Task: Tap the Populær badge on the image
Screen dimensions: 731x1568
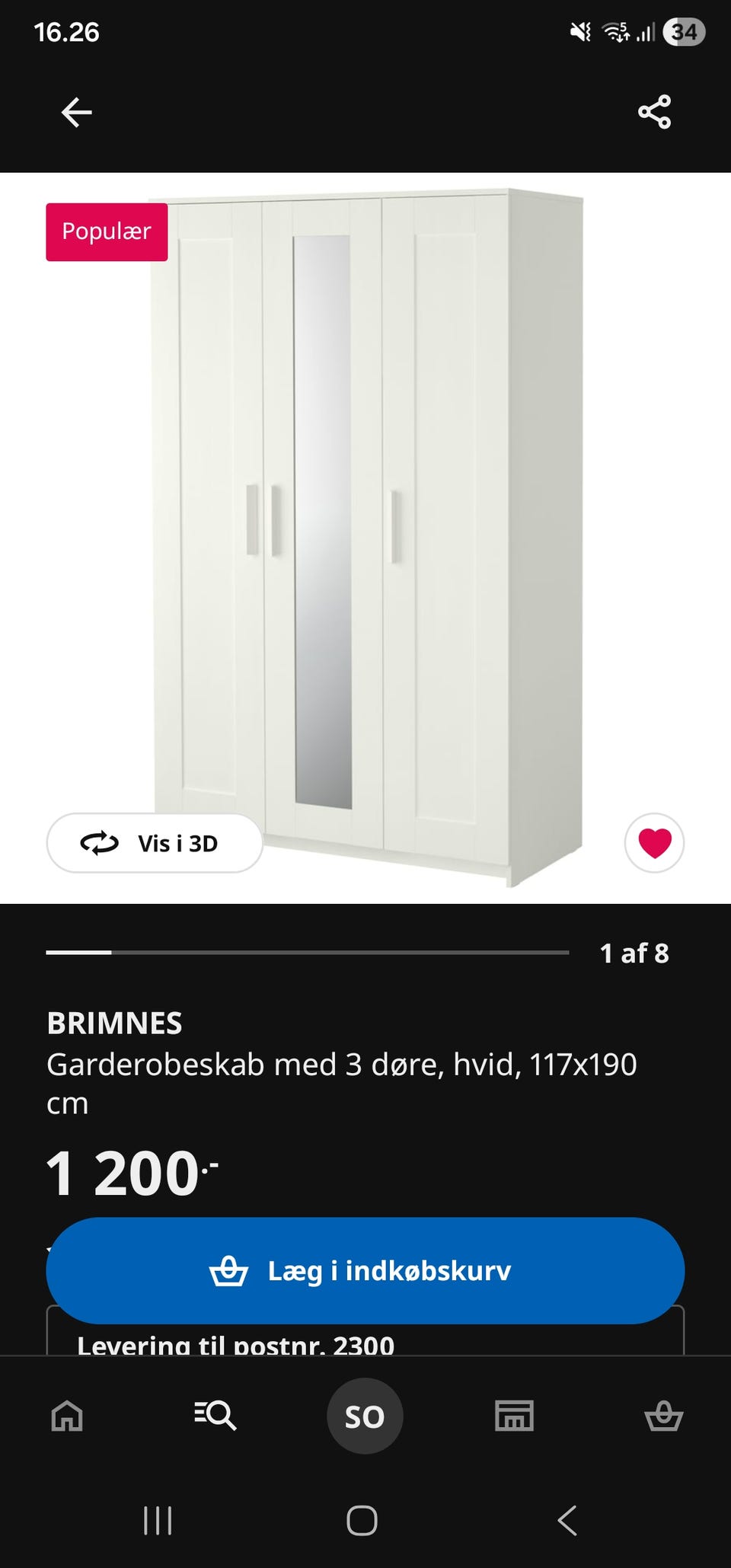Action: (106, 232)
